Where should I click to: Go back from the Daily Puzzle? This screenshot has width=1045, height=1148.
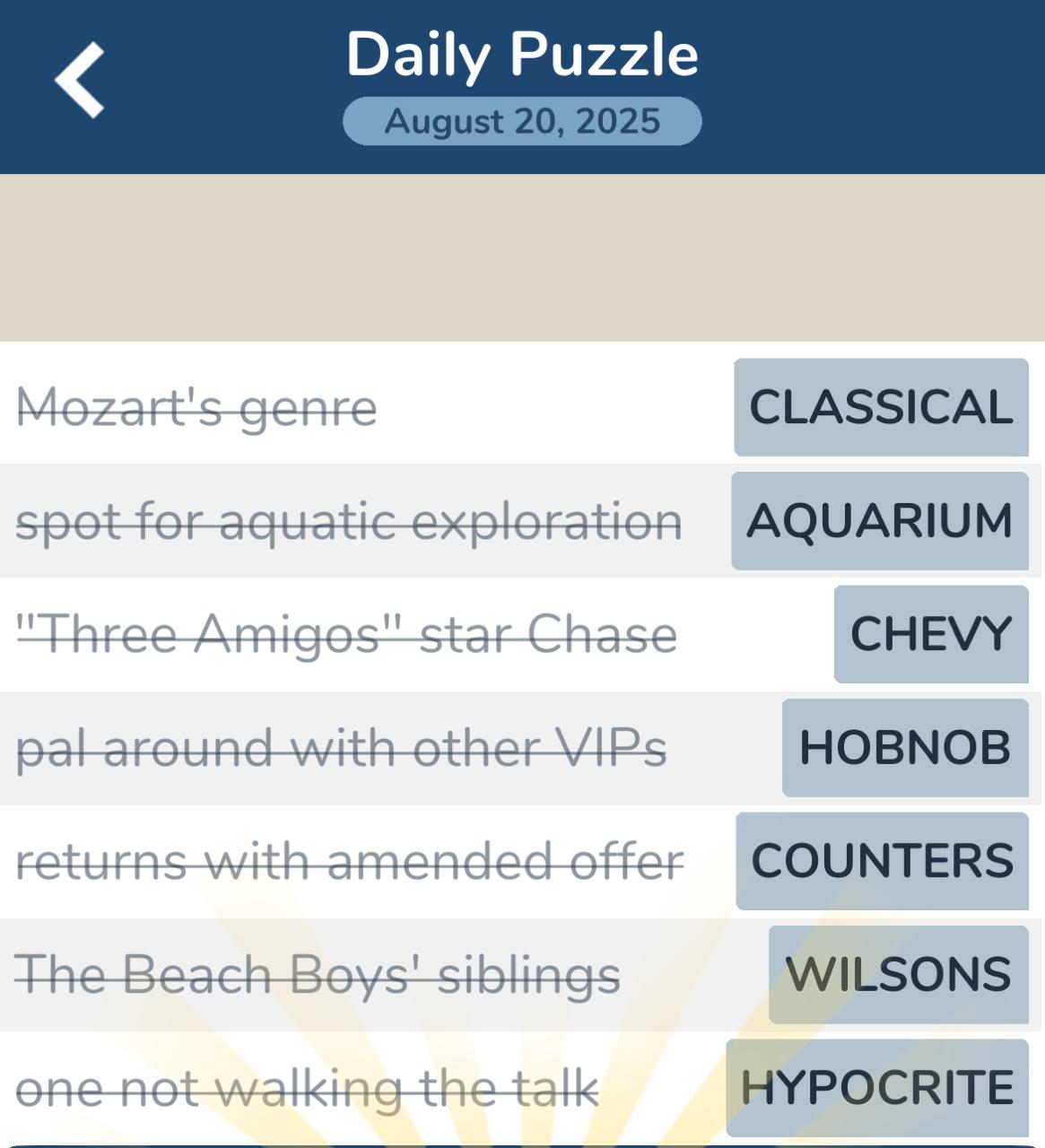[80, 81]
